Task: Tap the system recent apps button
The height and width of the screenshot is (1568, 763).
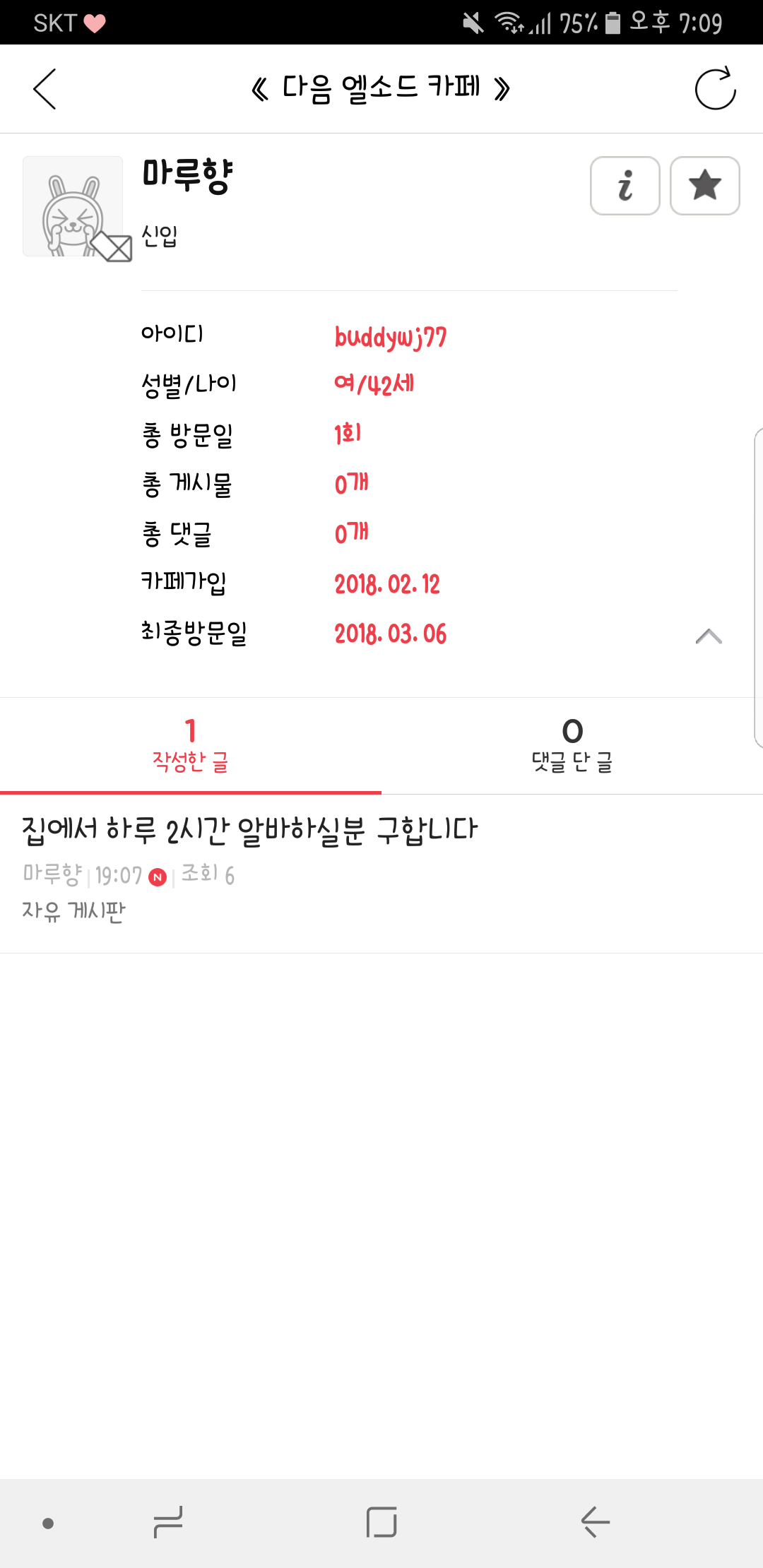Action: [x=168, y=1522]
